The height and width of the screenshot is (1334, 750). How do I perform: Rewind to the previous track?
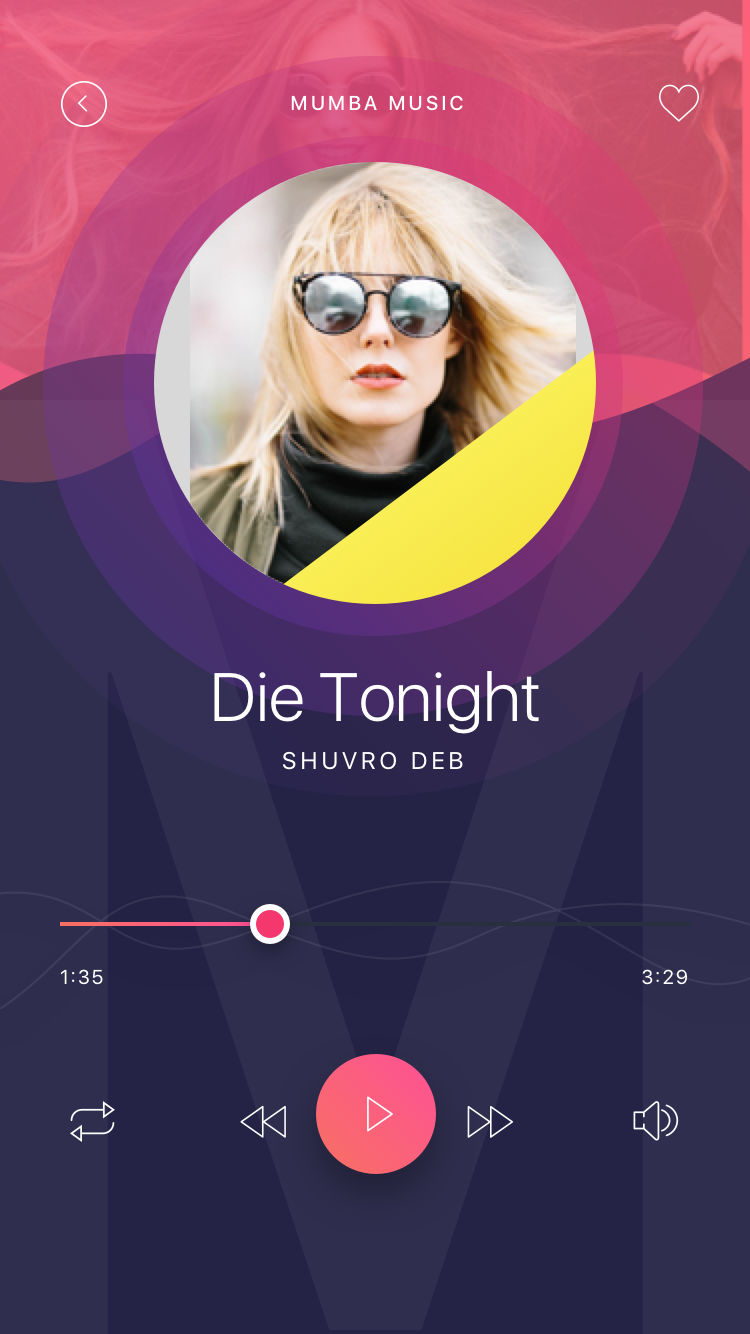(263, 1122)
